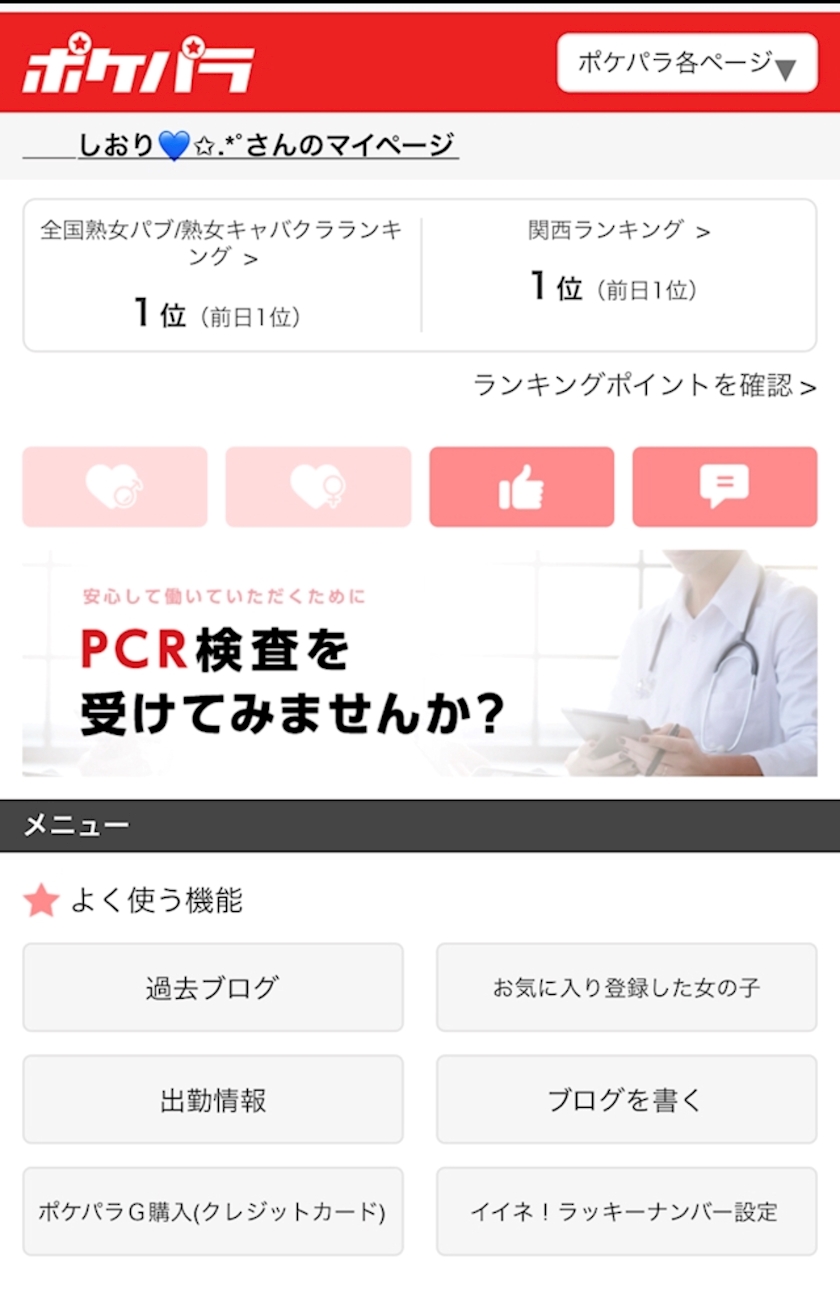Tap the heart with male symbol button
This screenshot has height=1295, width=840.
point(115,487)
